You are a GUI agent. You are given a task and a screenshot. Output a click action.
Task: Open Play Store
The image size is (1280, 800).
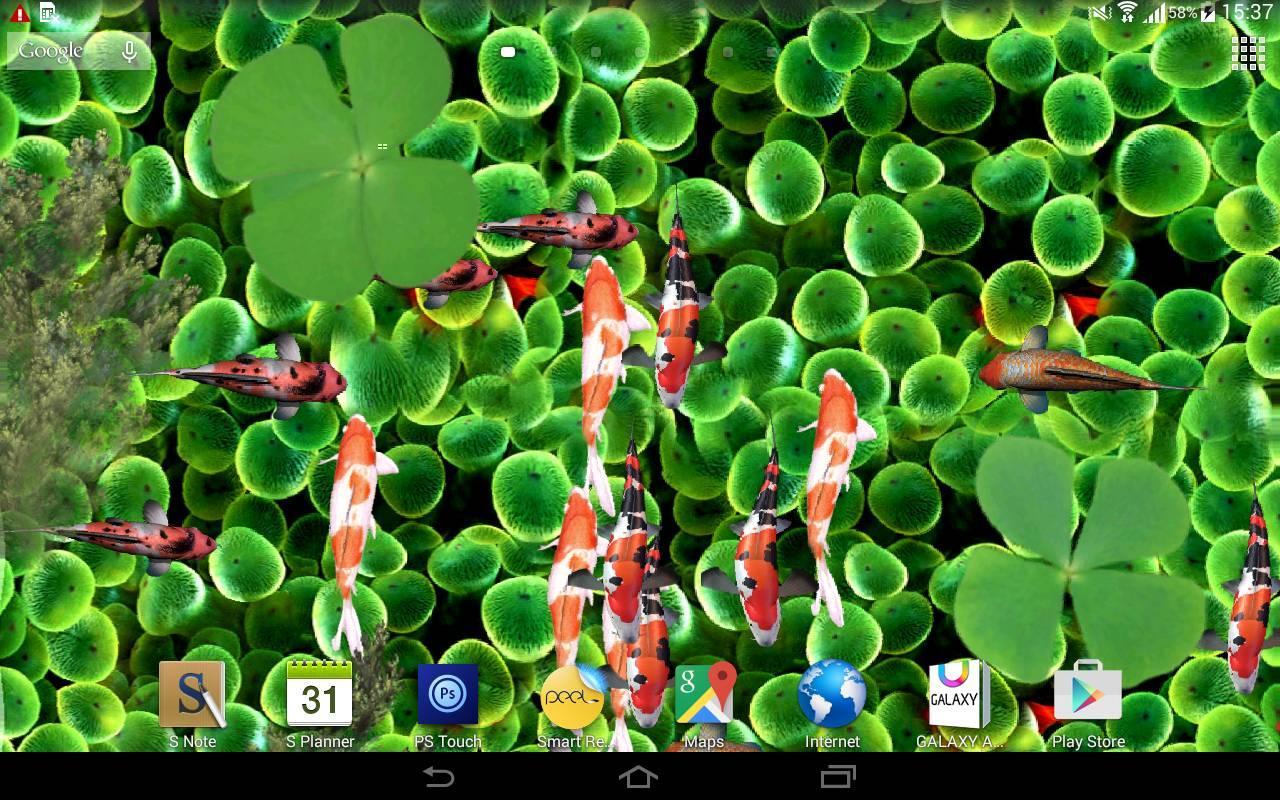[x=1088, y=695]
